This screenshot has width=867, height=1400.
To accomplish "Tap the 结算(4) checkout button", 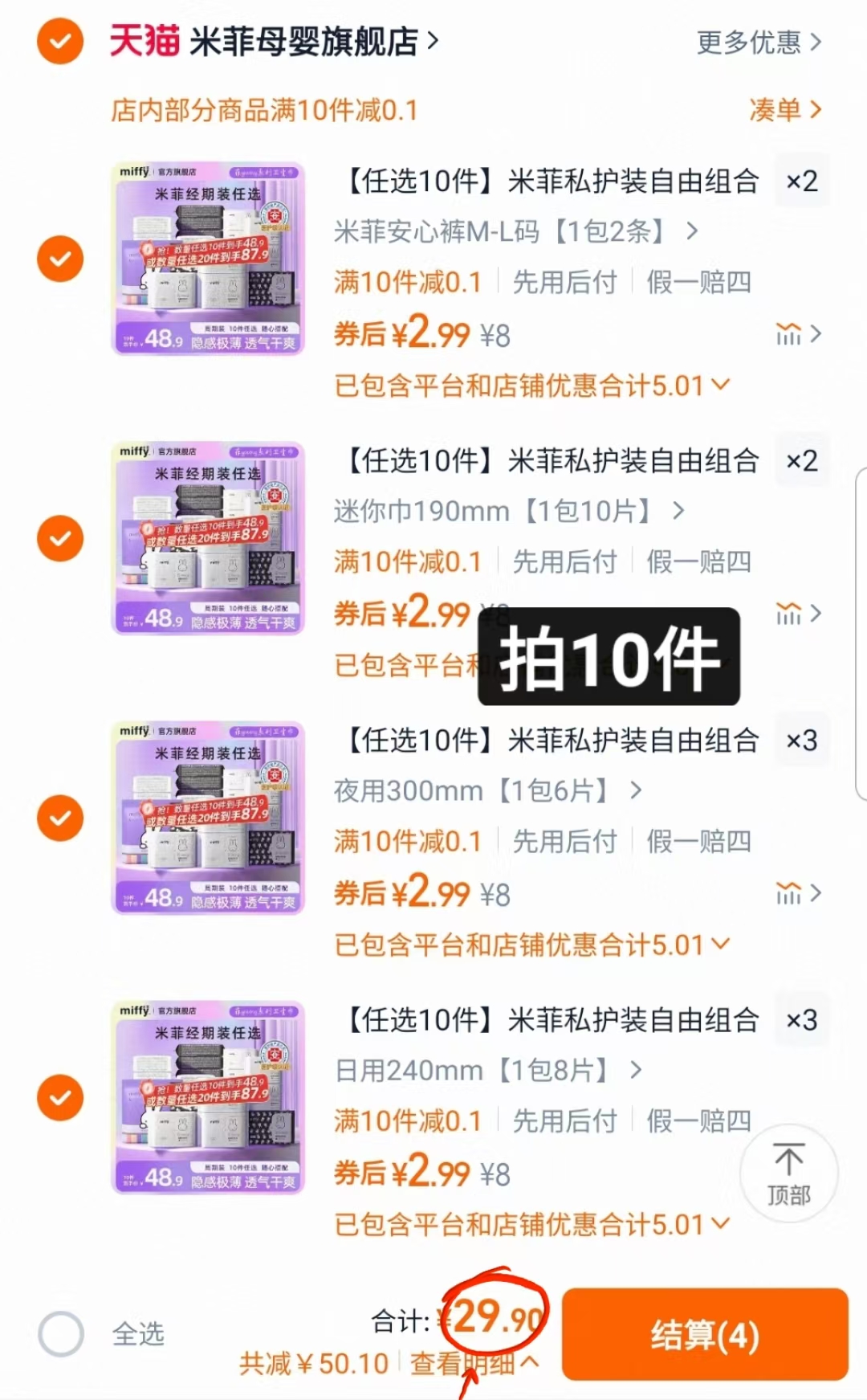I will [x=705, y=1333].
